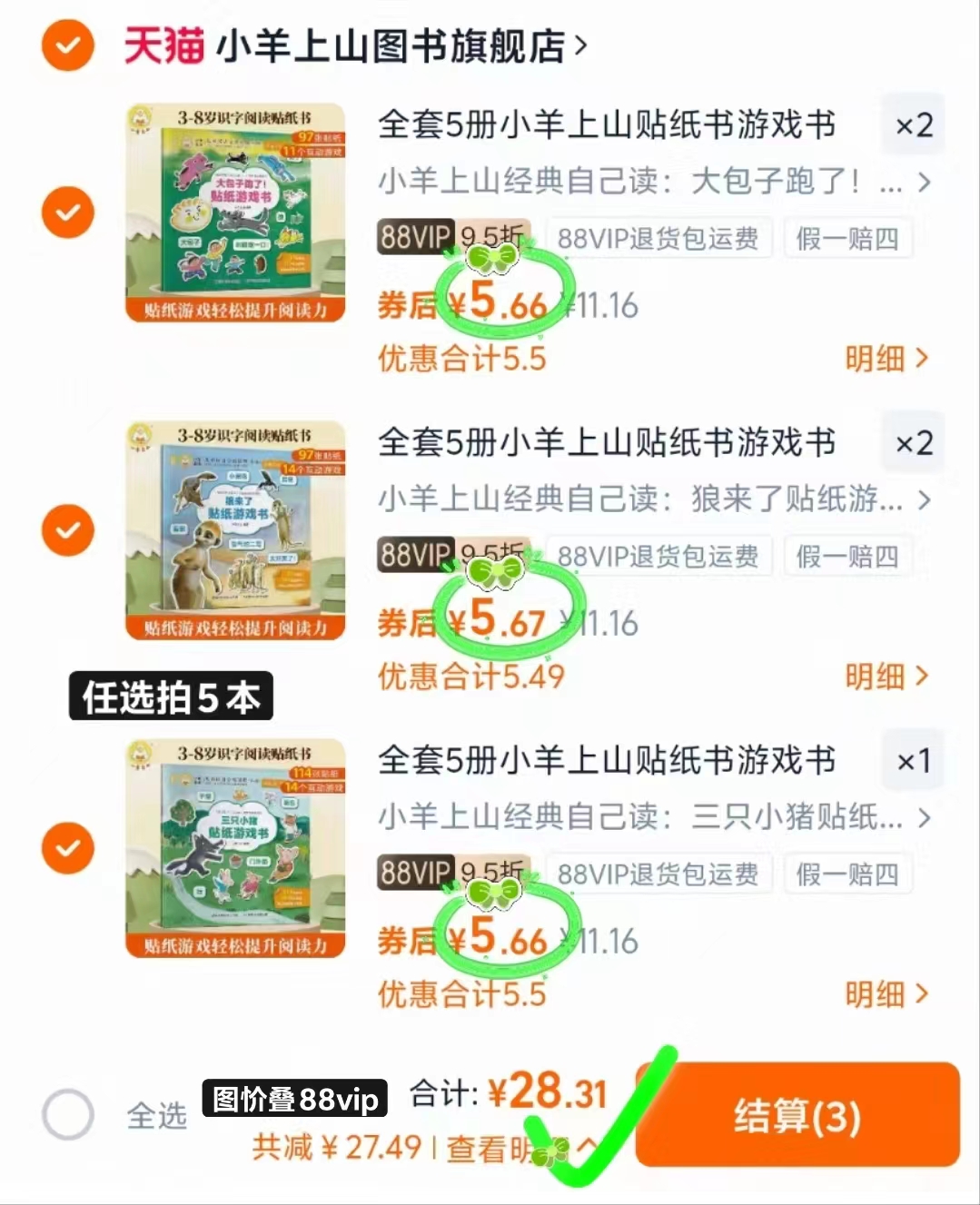Click the 假一赔四 guarantee badge on first item
980x1205 pixels.
(x=847, y=238)
